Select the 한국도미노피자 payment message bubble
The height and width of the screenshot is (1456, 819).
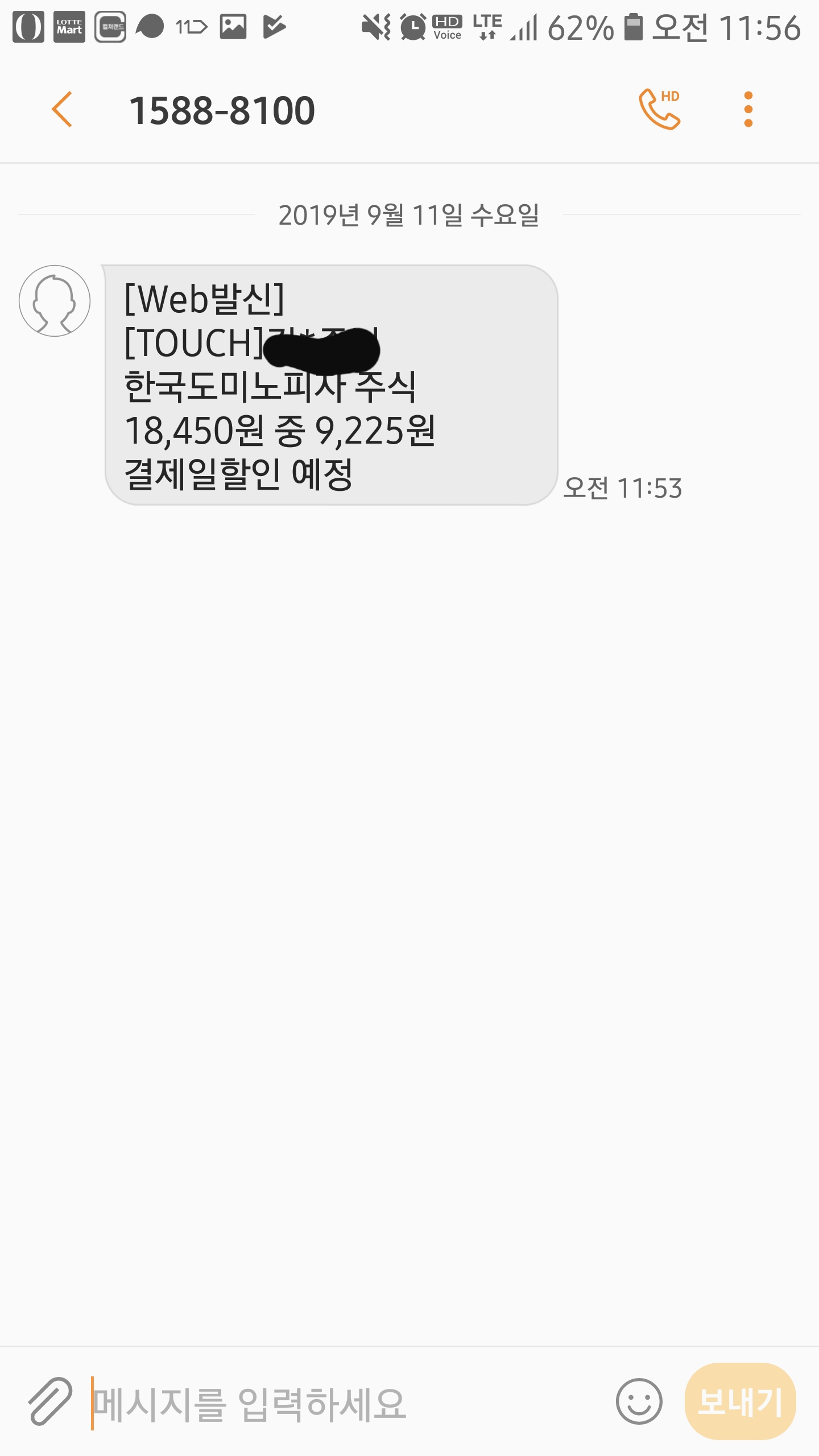point(331,384)
